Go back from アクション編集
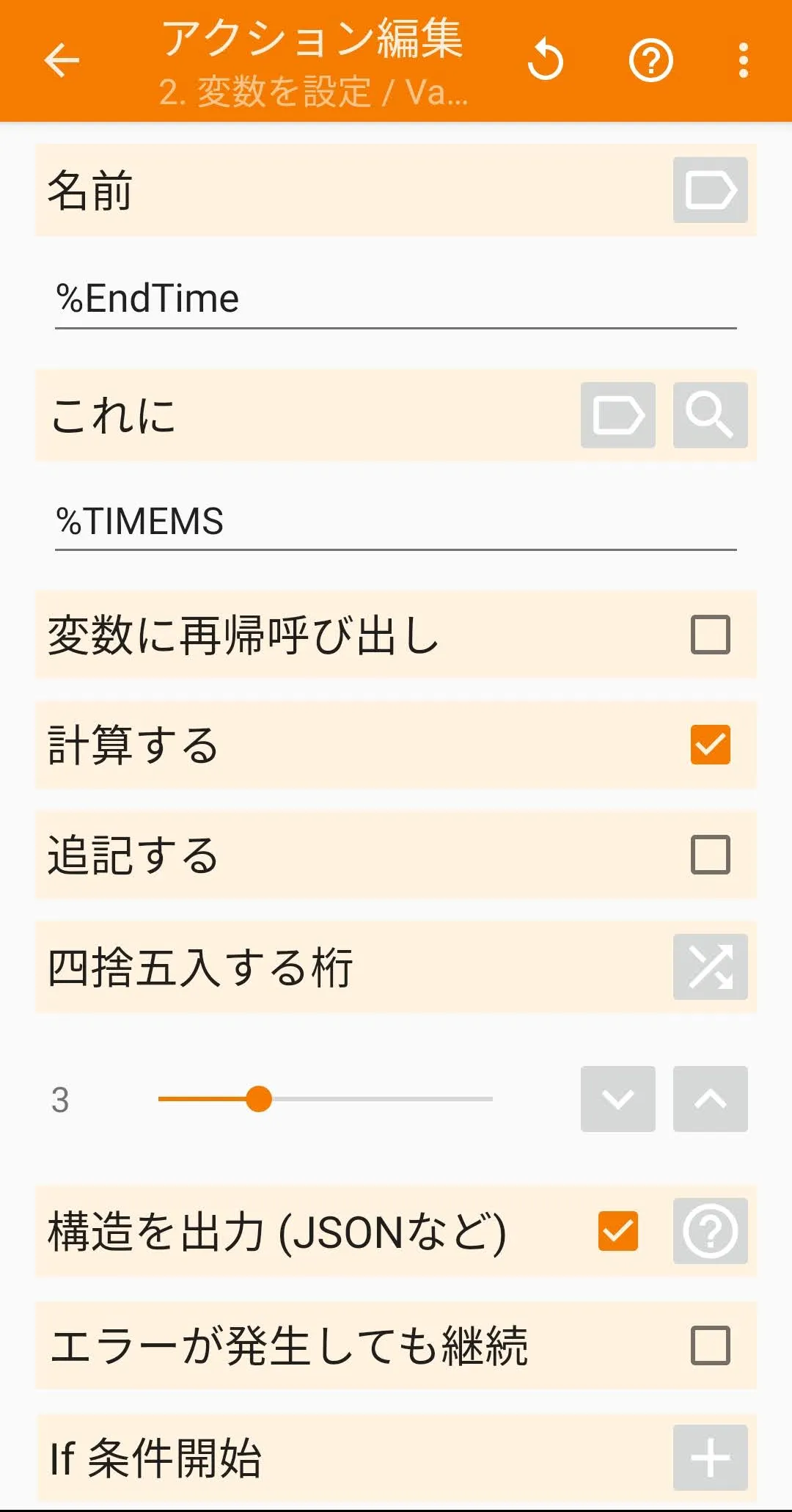 [x=62, y=60]
